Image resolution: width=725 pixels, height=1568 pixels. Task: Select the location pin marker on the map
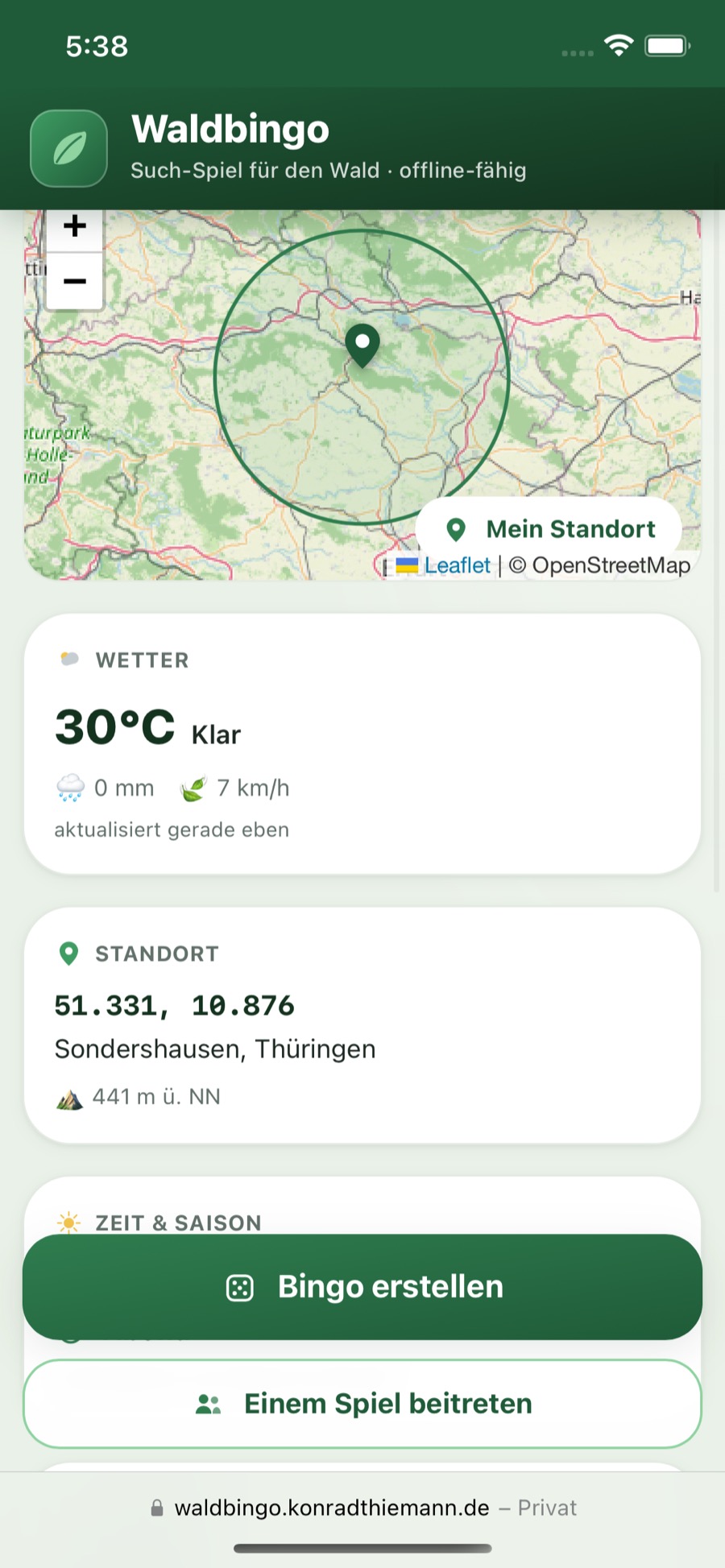point(362,345)
